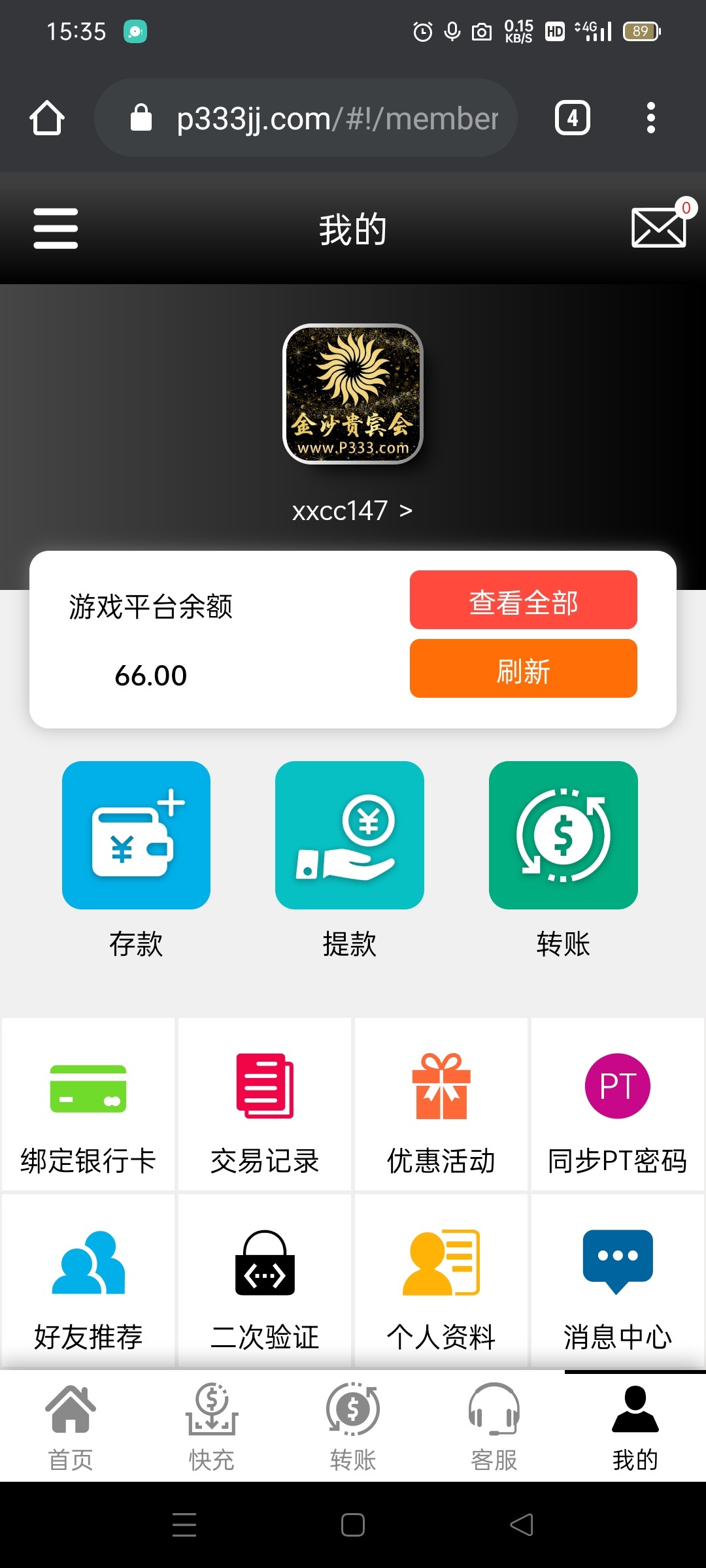Open the hamburger side menu

pyautogui.click(x=56, y=229)
